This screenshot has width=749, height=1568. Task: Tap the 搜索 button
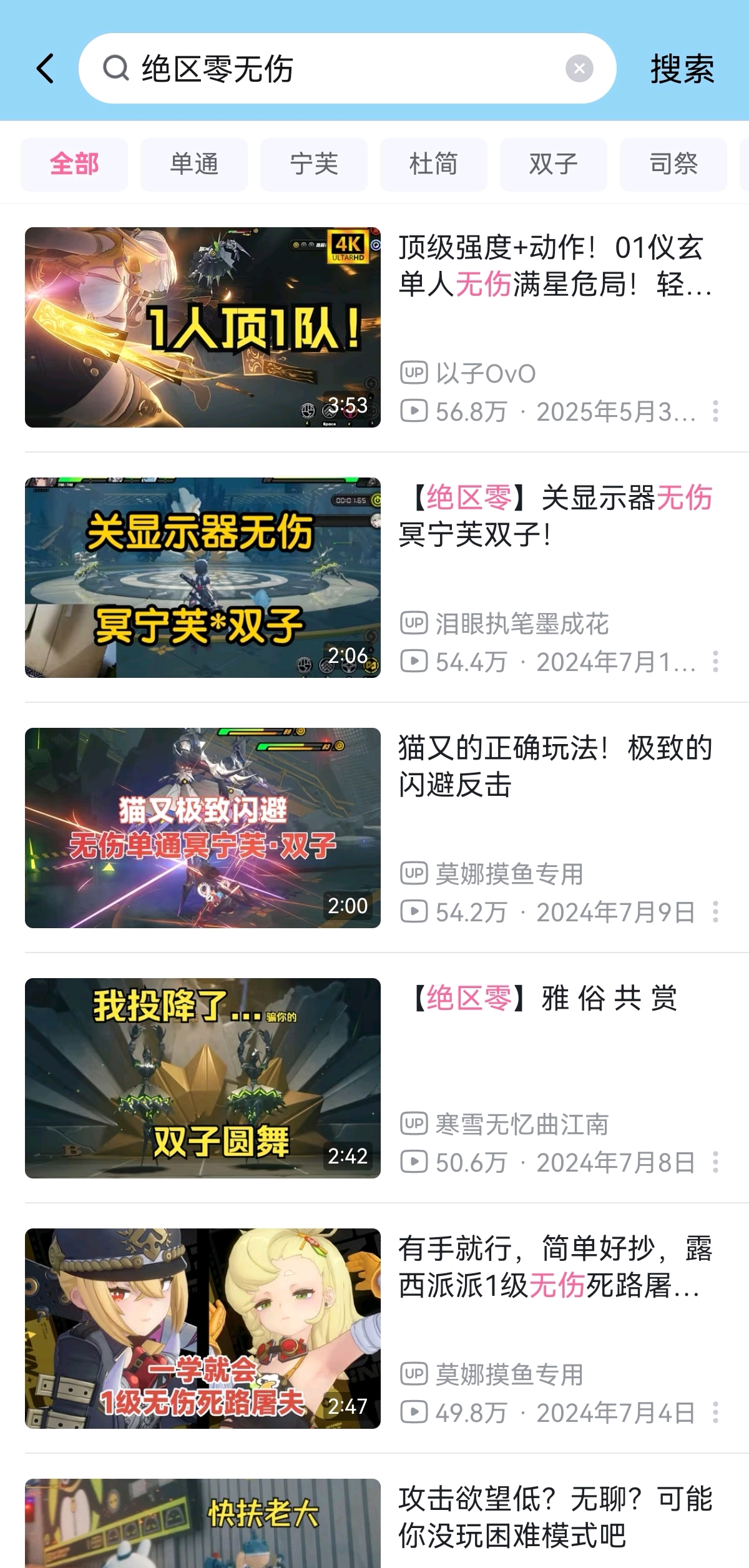pyautogui.click(x=682, y=69)
